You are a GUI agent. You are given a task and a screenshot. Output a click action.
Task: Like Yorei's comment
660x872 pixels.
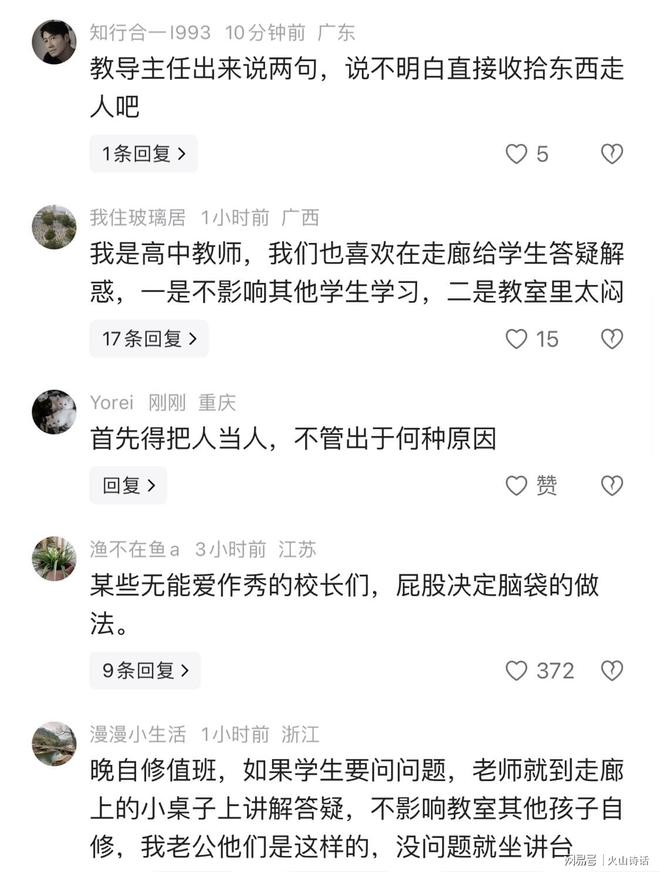click(x=516, y=485)
